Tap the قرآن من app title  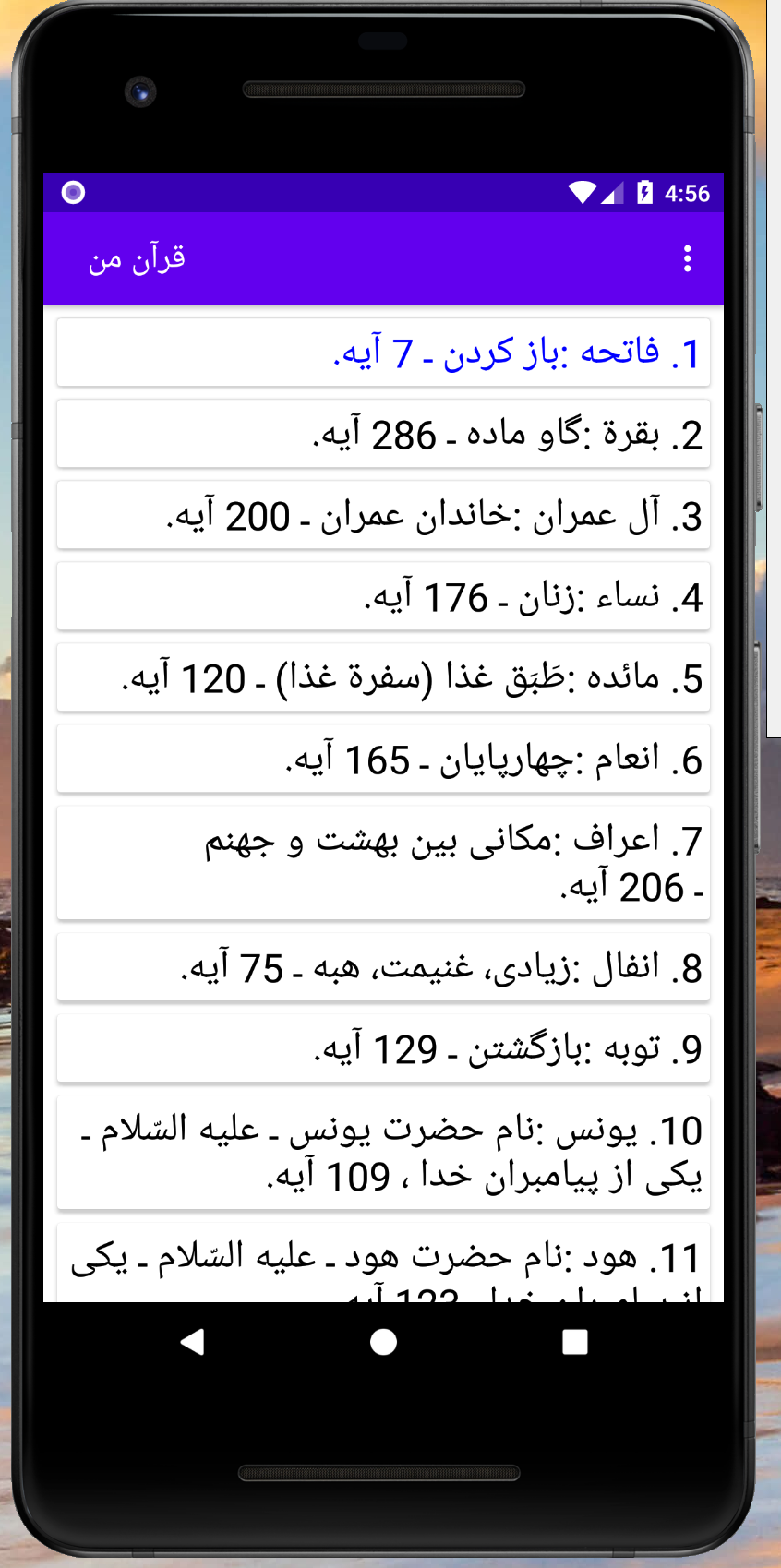click(x=138, y=259)
